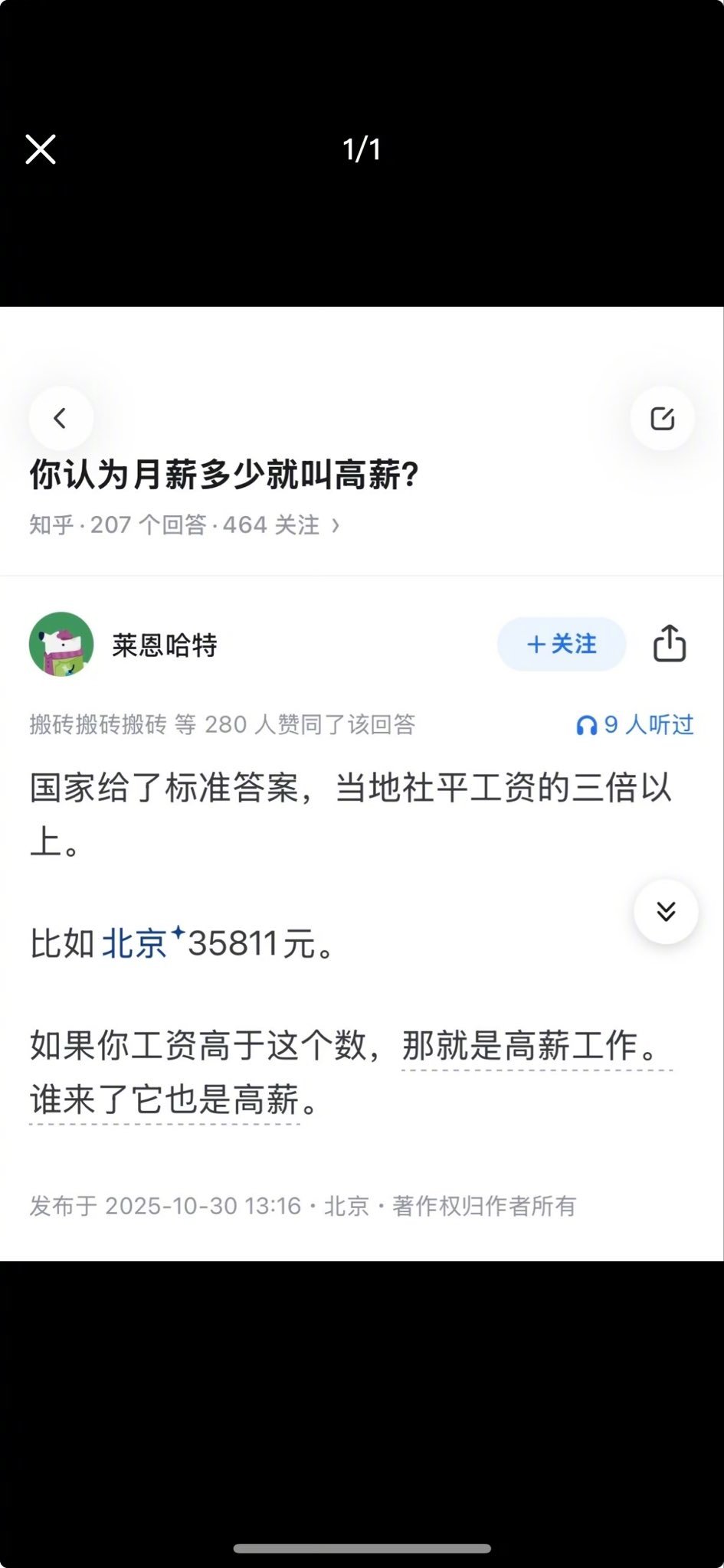This screenshot has width=724, height=1568.
Task: Toggle follow state on +关注 button
Action: click(x=561, y=644)
